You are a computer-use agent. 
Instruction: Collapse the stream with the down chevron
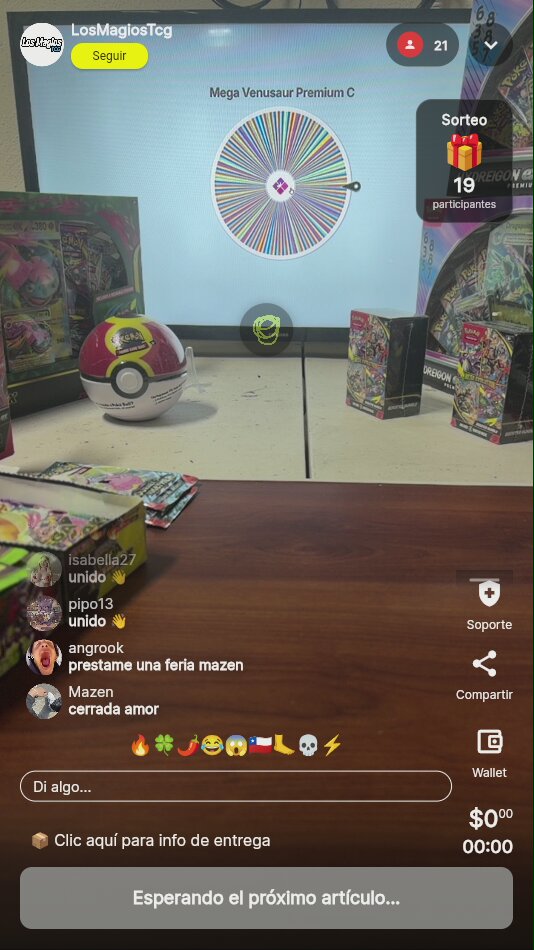[490, 45]
